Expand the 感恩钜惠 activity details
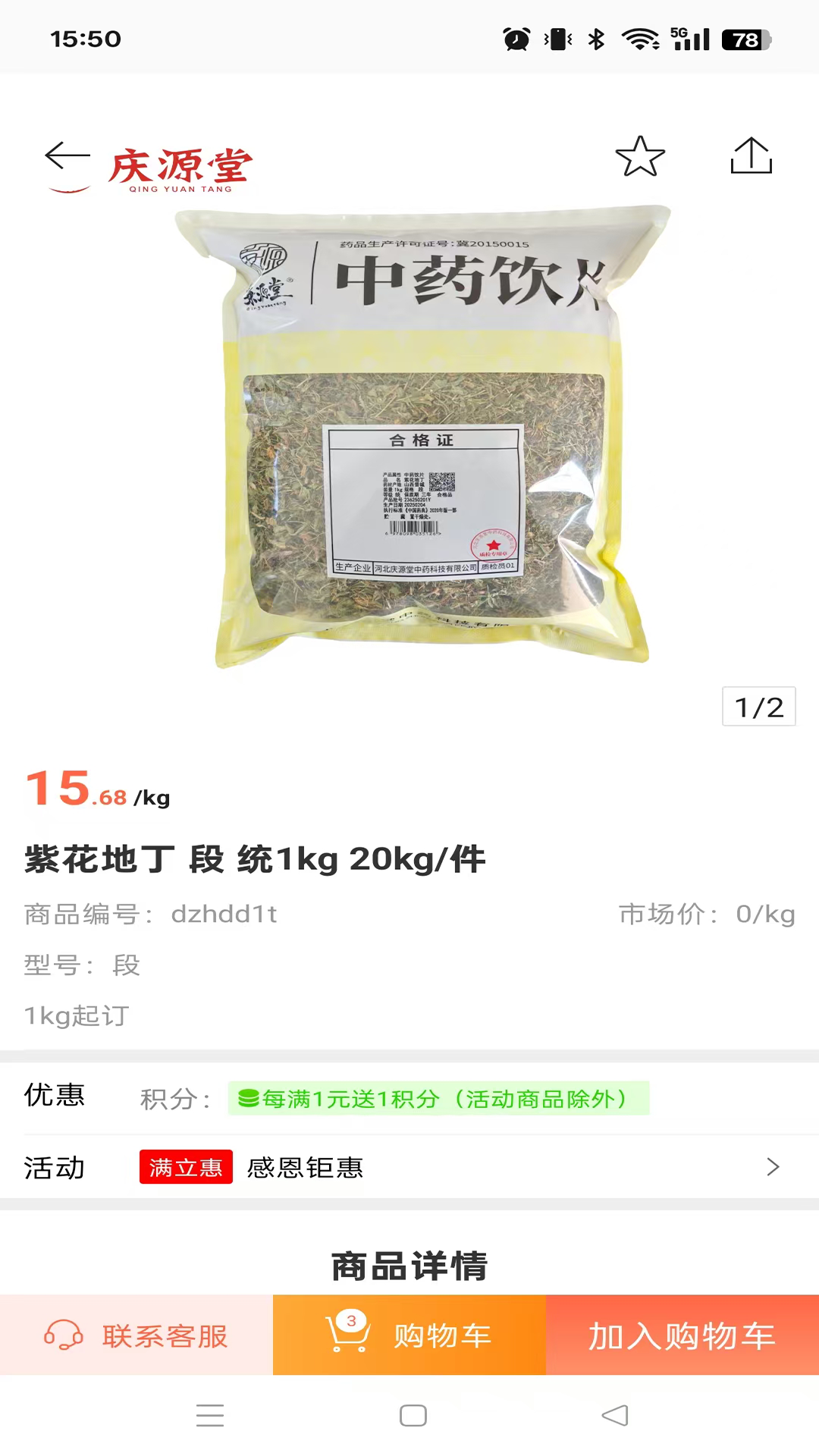Viewport: 819px width, 1456px height. 772,1168
